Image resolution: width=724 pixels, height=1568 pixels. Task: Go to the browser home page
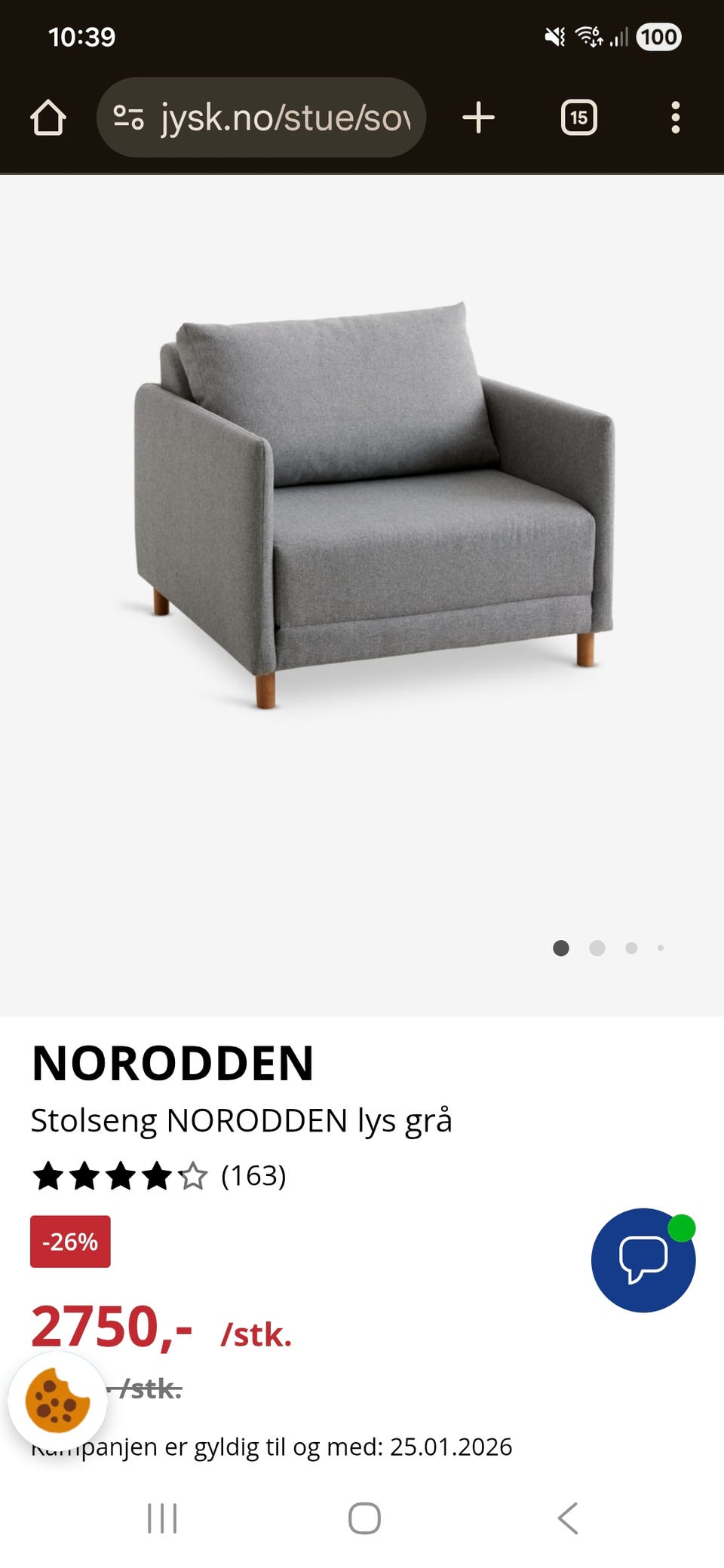pyautogui.click(x=48, y=118)
